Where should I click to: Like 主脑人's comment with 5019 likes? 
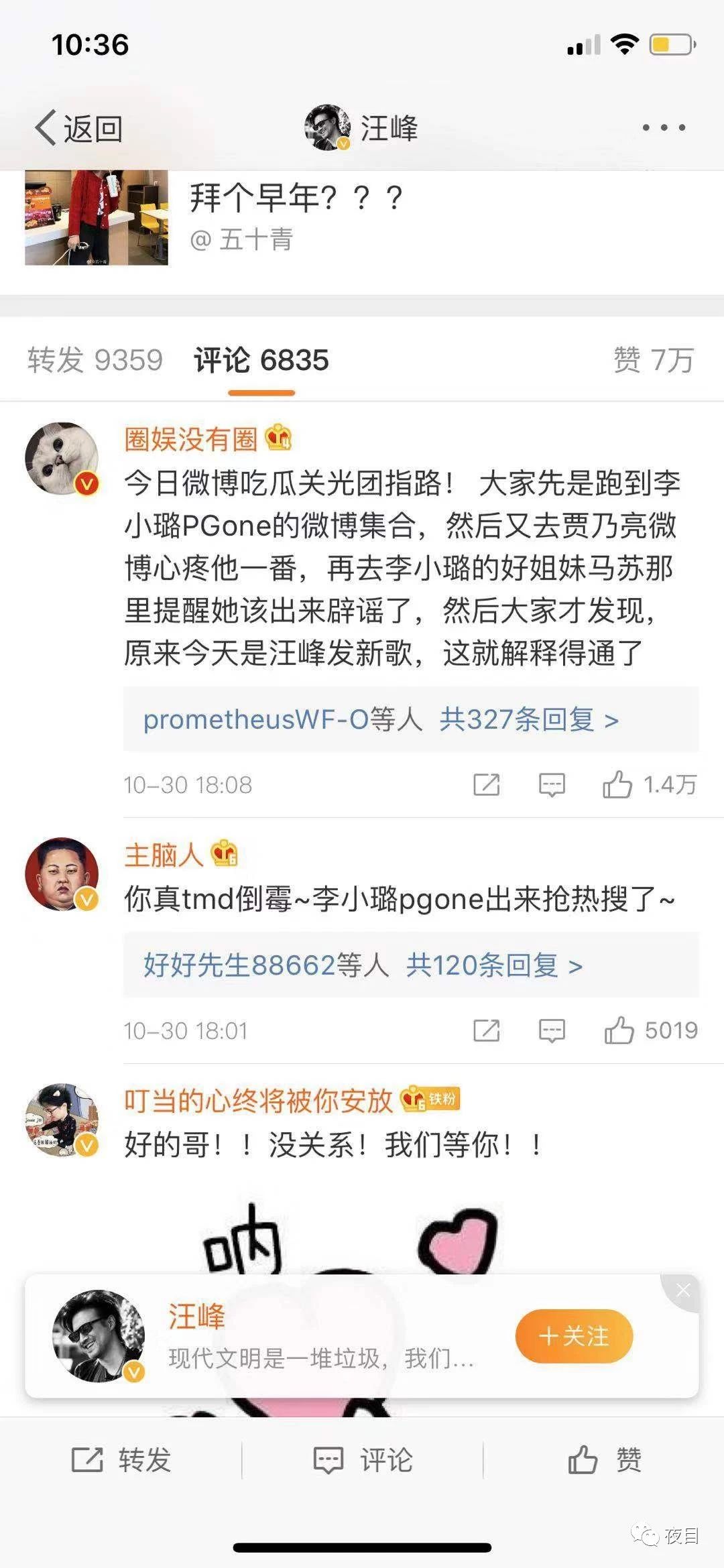pyautogui.click(x=619, y=1030)
